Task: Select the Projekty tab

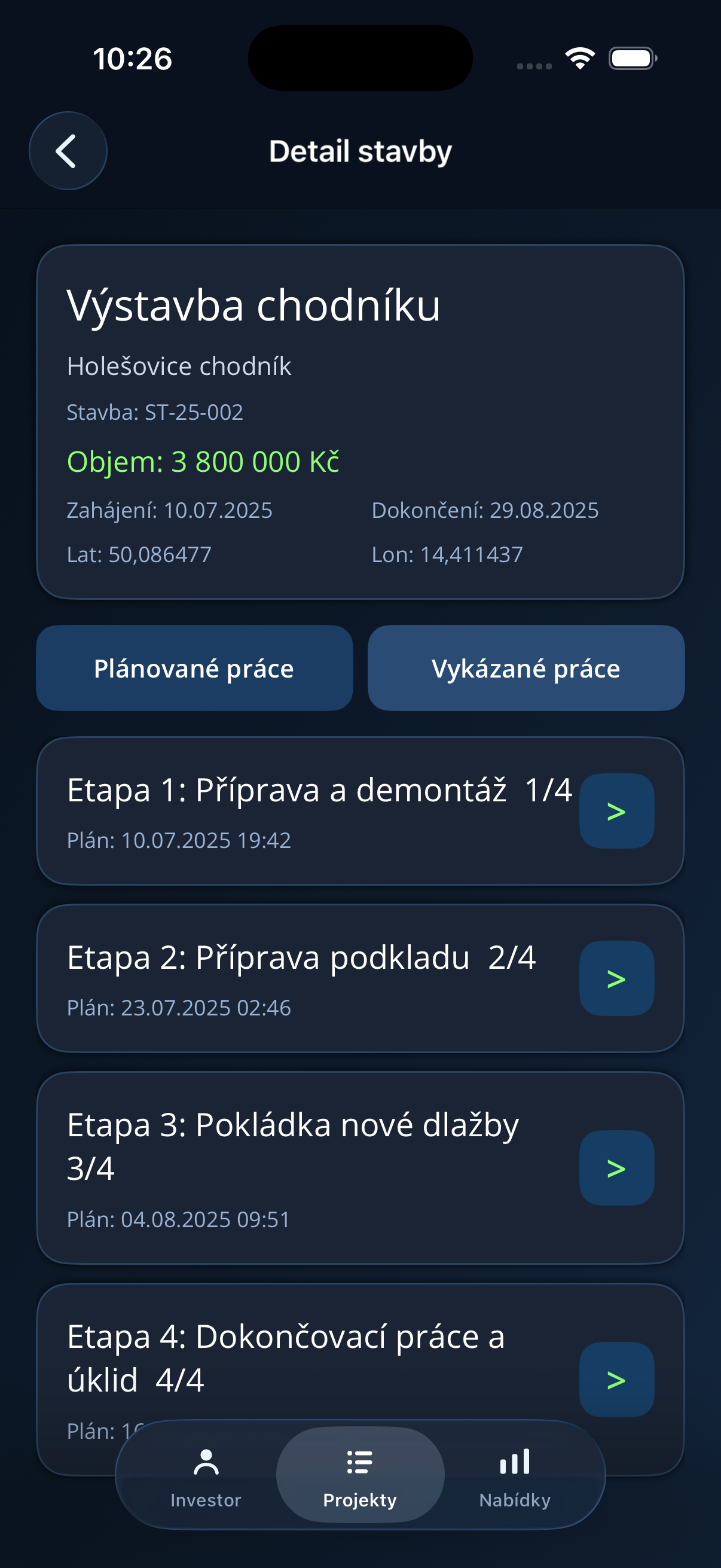Action: pos(359,1475)
